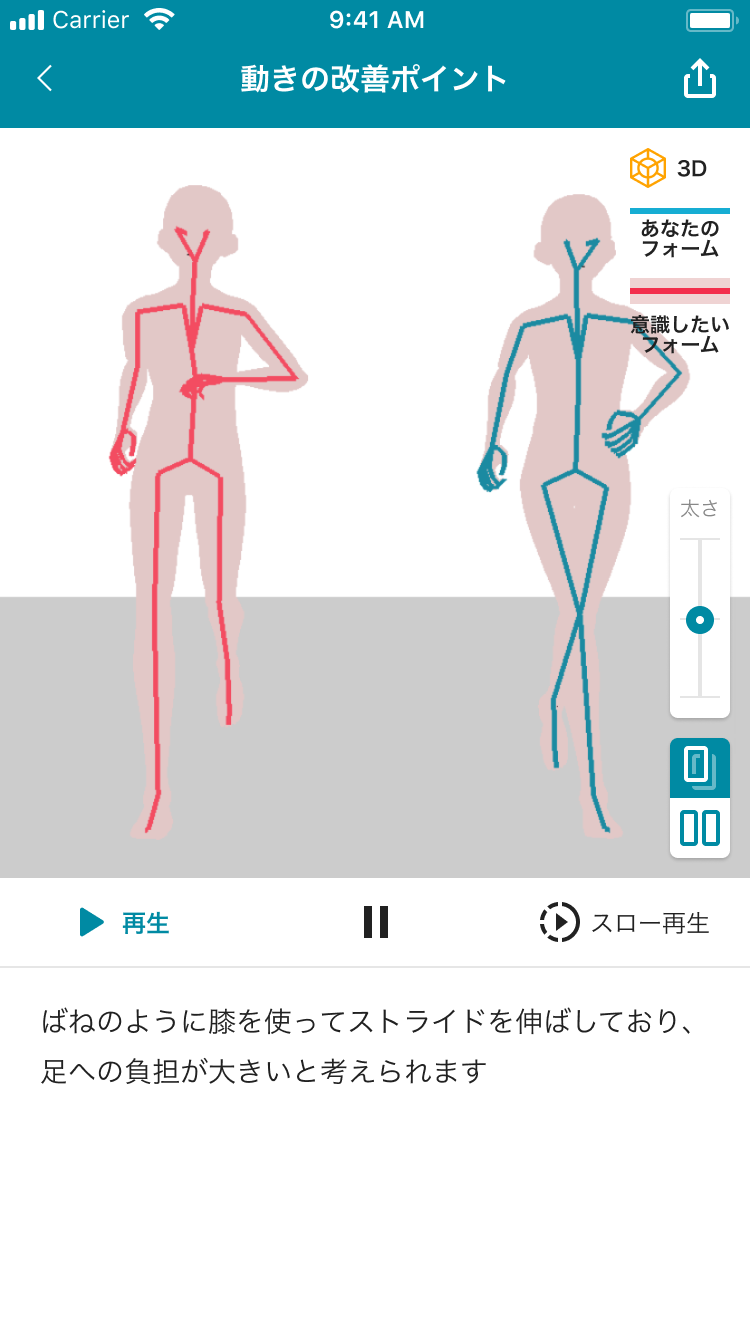Viewport: 750px width, 1334px height.
Task: Toggle the overlay view mode button
Action: (x=699, y=769)
